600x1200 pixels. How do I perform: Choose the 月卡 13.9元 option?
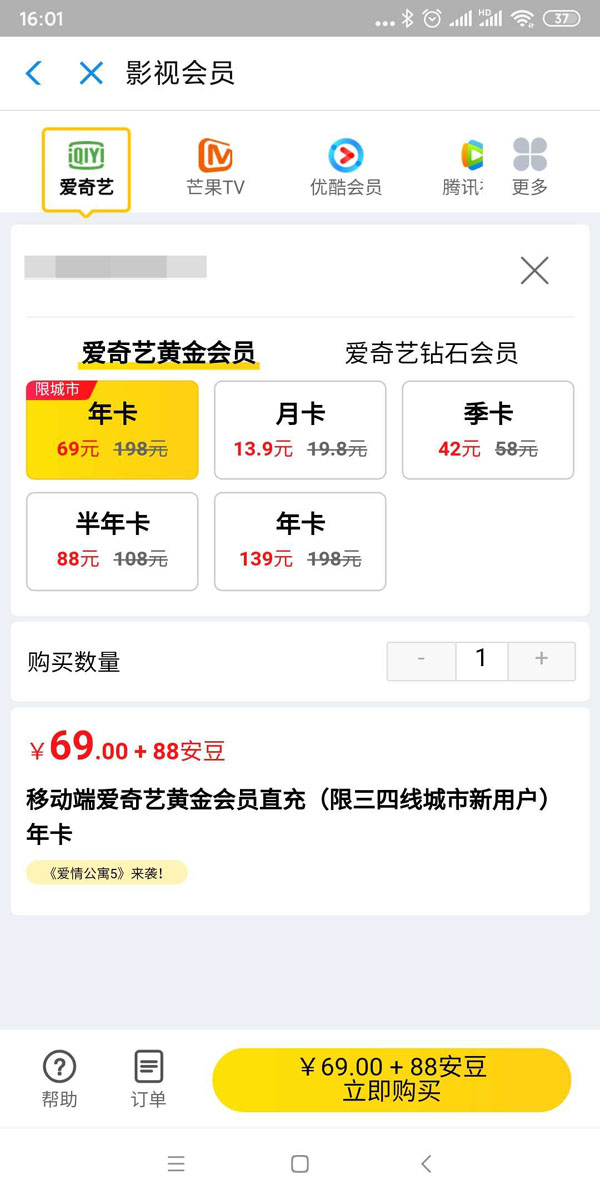coord(300,430)
